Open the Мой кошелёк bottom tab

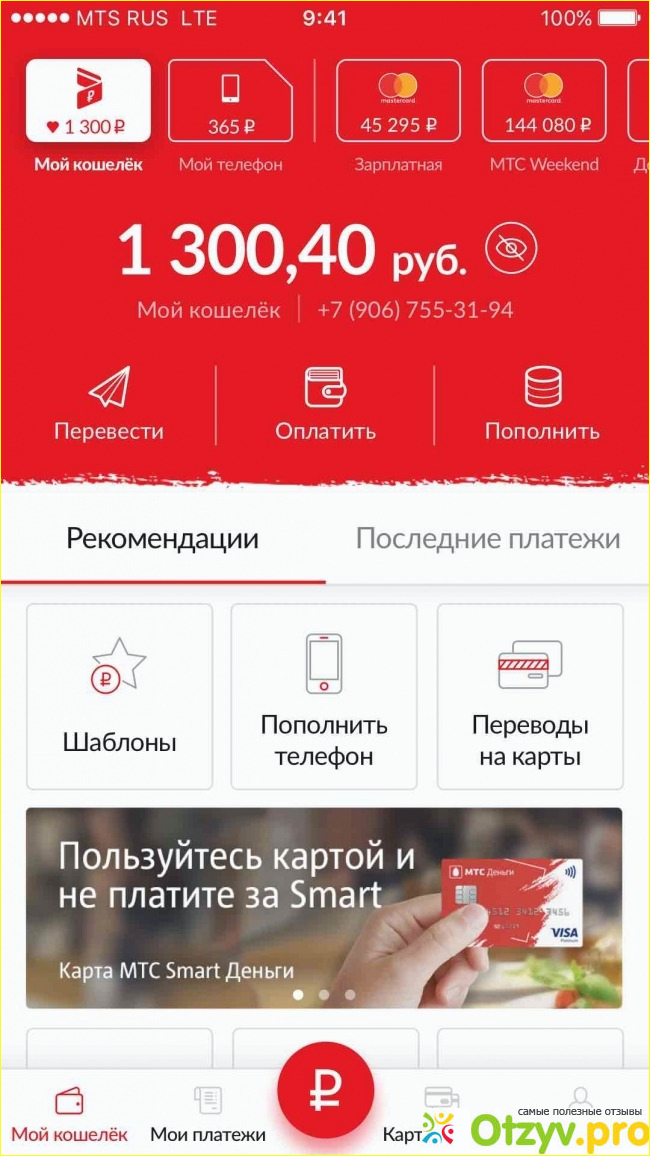click(69, 1115)
